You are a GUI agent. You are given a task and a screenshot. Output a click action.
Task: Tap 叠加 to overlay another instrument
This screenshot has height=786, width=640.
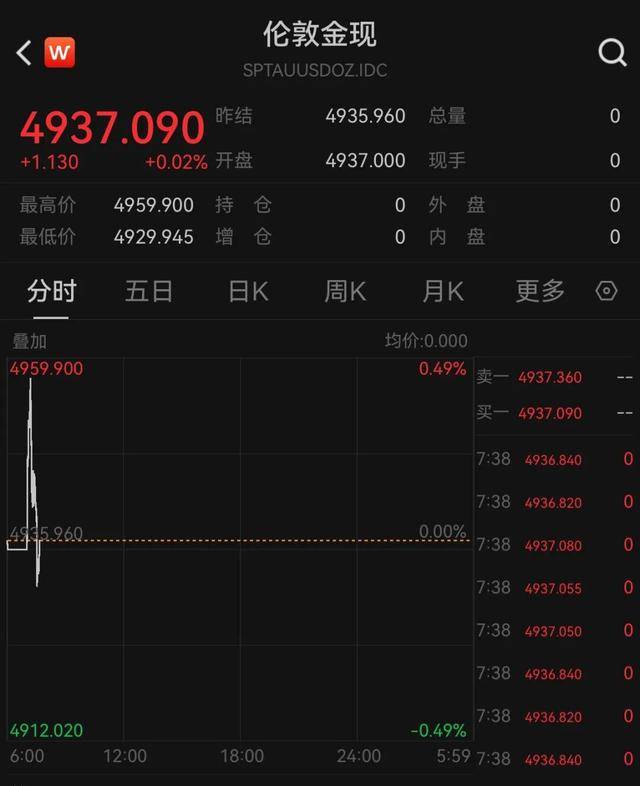pyautogui.click(x=29, y=341)
